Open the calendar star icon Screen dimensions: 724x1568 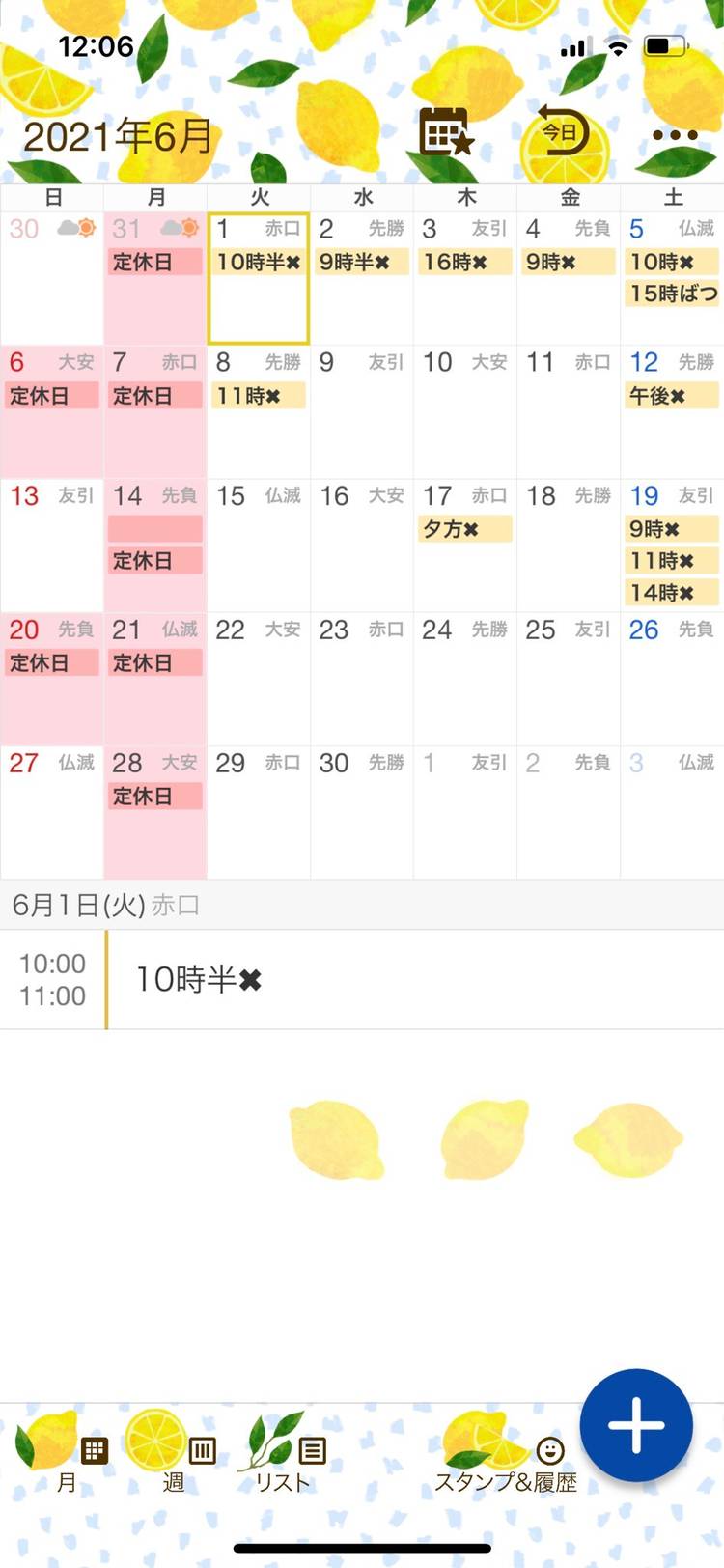445,133
